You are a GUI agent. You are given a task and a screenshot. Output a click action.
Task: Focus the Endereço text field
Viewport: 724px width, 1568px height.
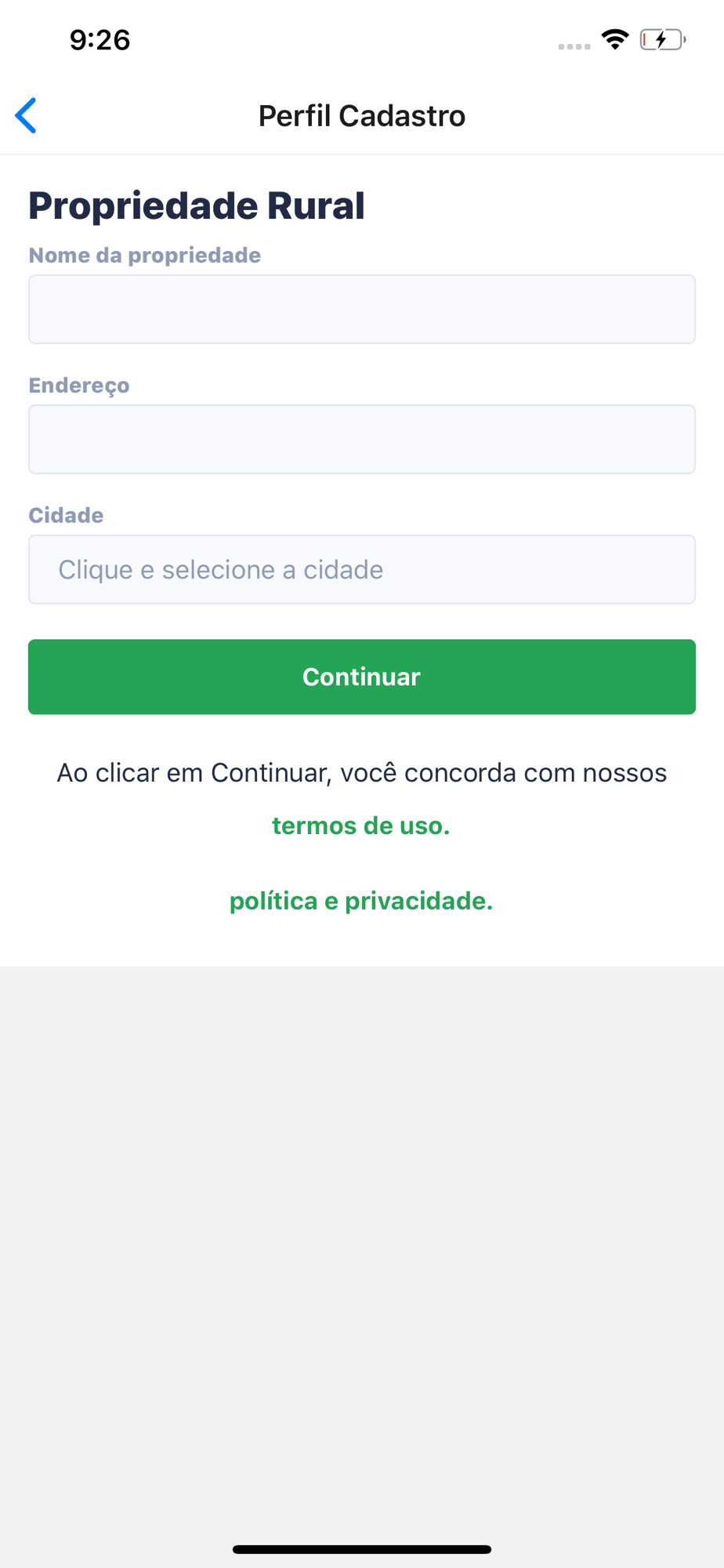coord(362,439)
